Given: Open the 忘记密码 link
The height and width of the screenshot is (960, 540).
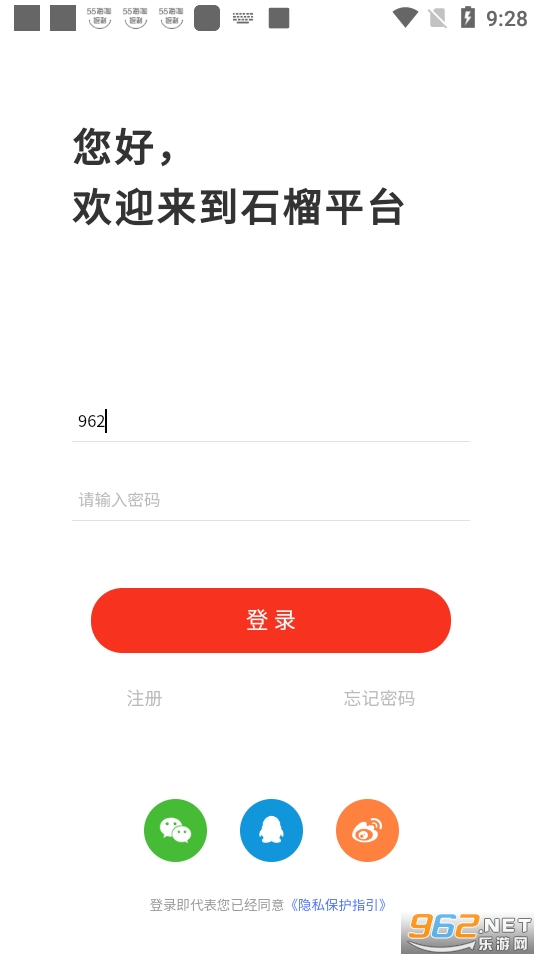Looking at the screenshot, I should point(379,698).
